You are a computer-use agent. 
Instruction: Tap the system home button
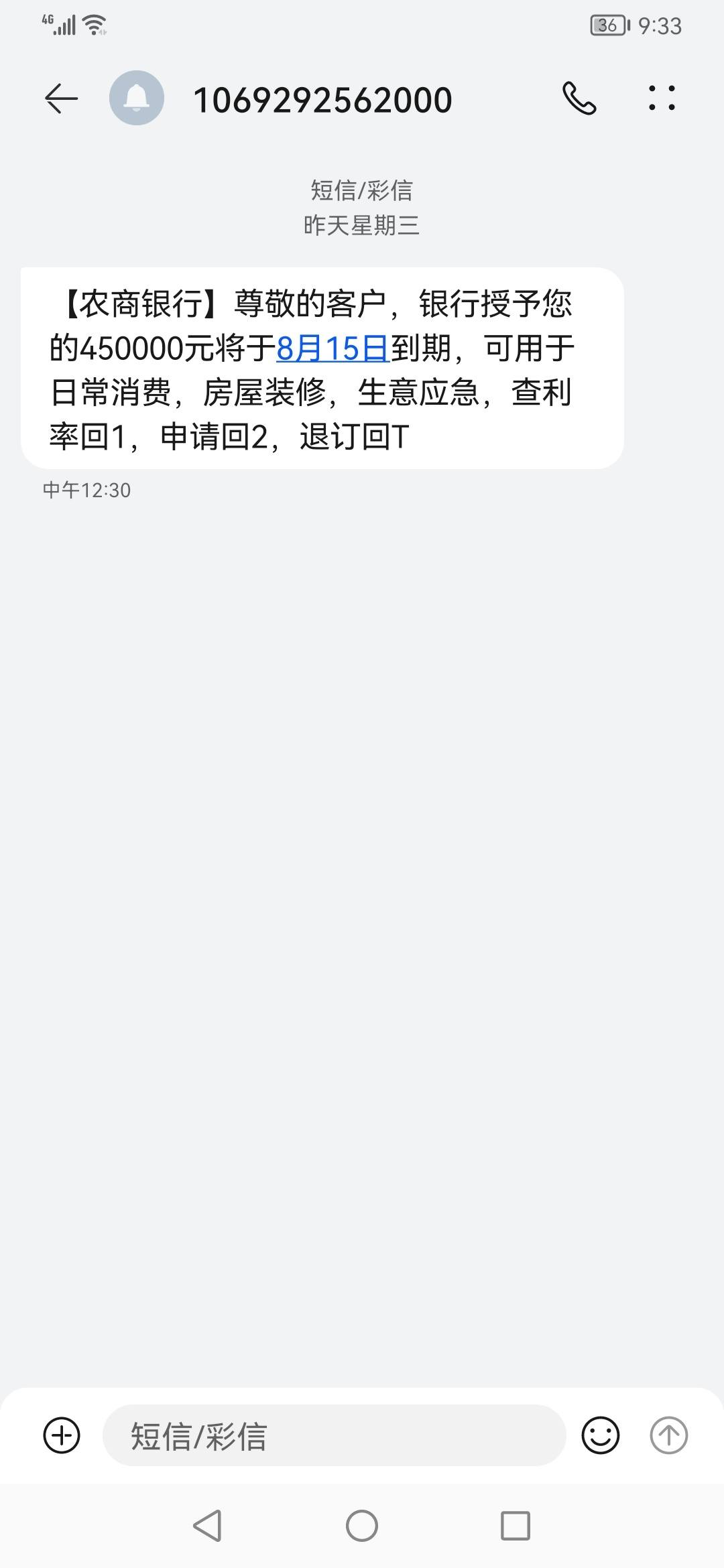tap(362, 1526)
